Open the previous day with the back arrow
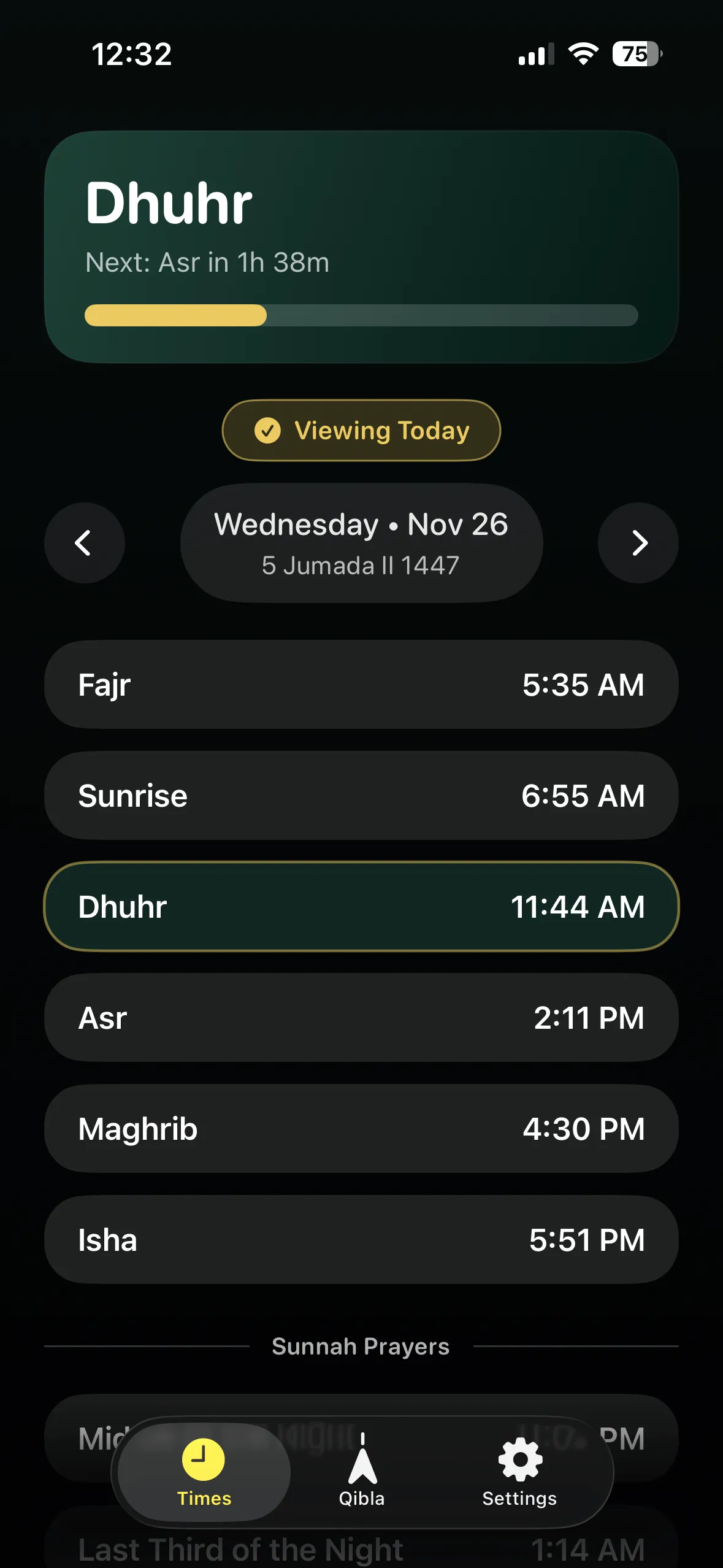This screenshot has height=1568, width=723. tap(84, 542)
